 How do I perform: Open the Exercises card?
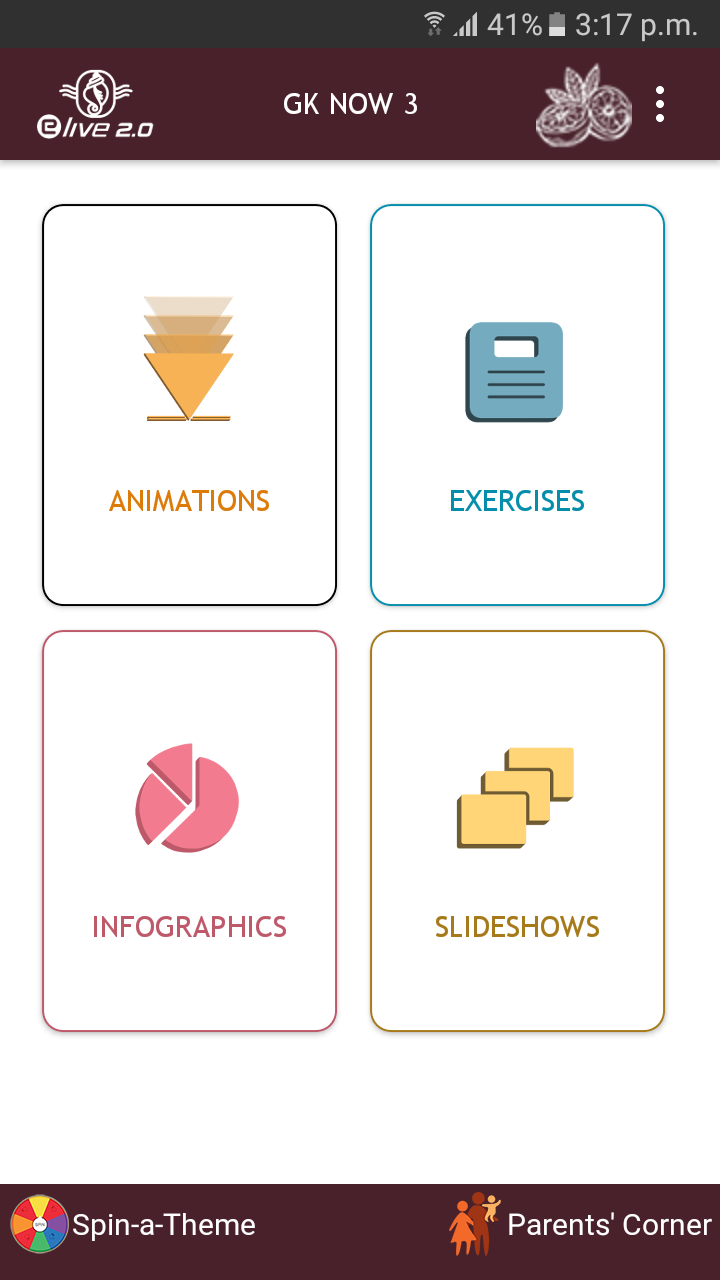tap(517, 405)
